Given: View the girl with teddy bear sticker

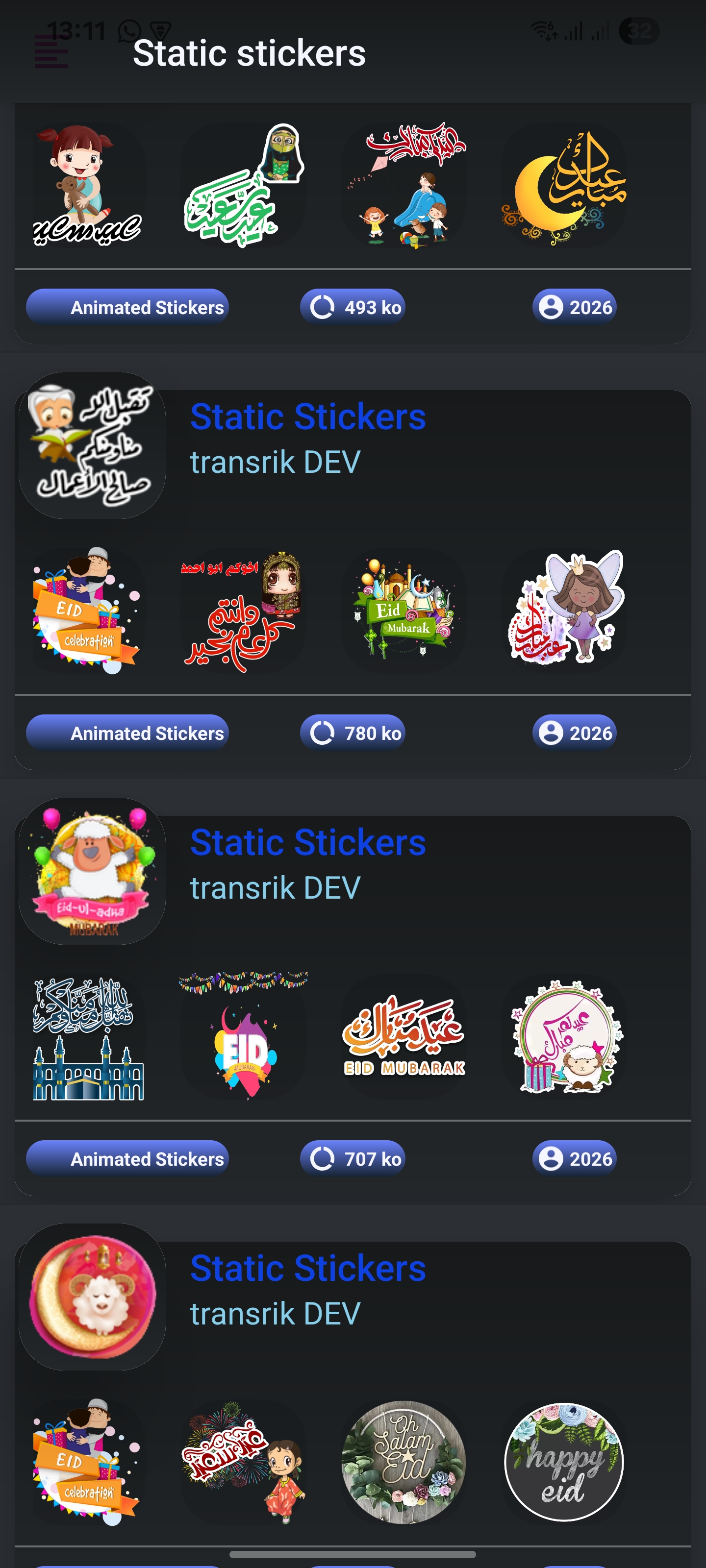Looking at the screenshot, I should point(88,186).
